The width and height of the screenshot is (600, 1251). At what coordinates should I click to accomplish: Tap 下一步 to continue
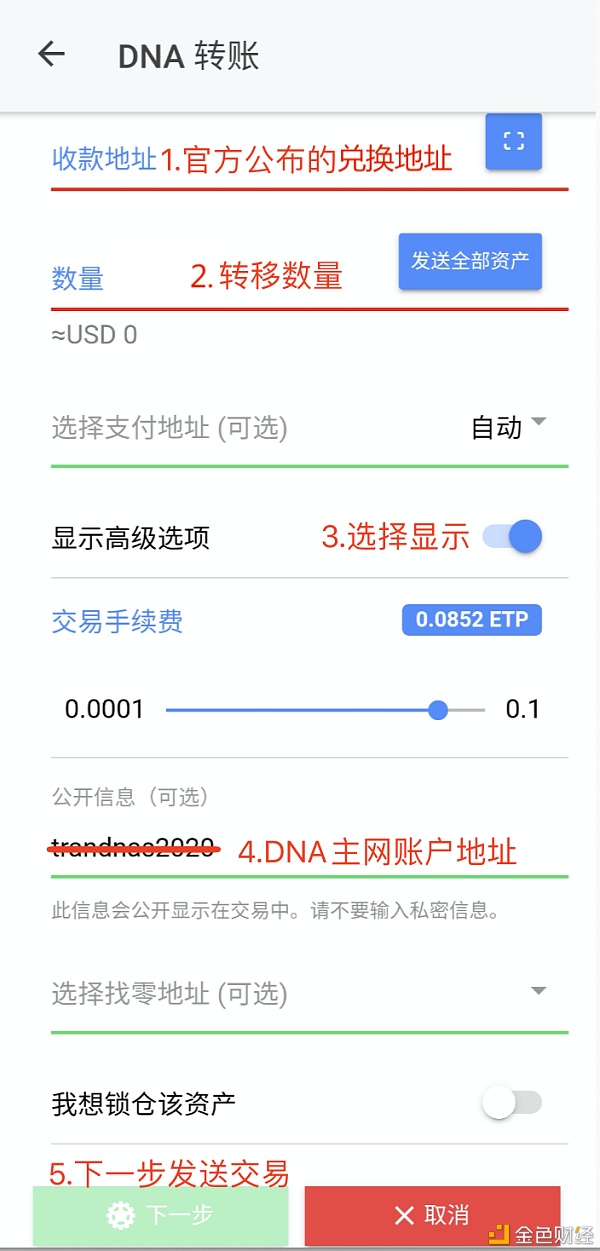pos(161,1215)
